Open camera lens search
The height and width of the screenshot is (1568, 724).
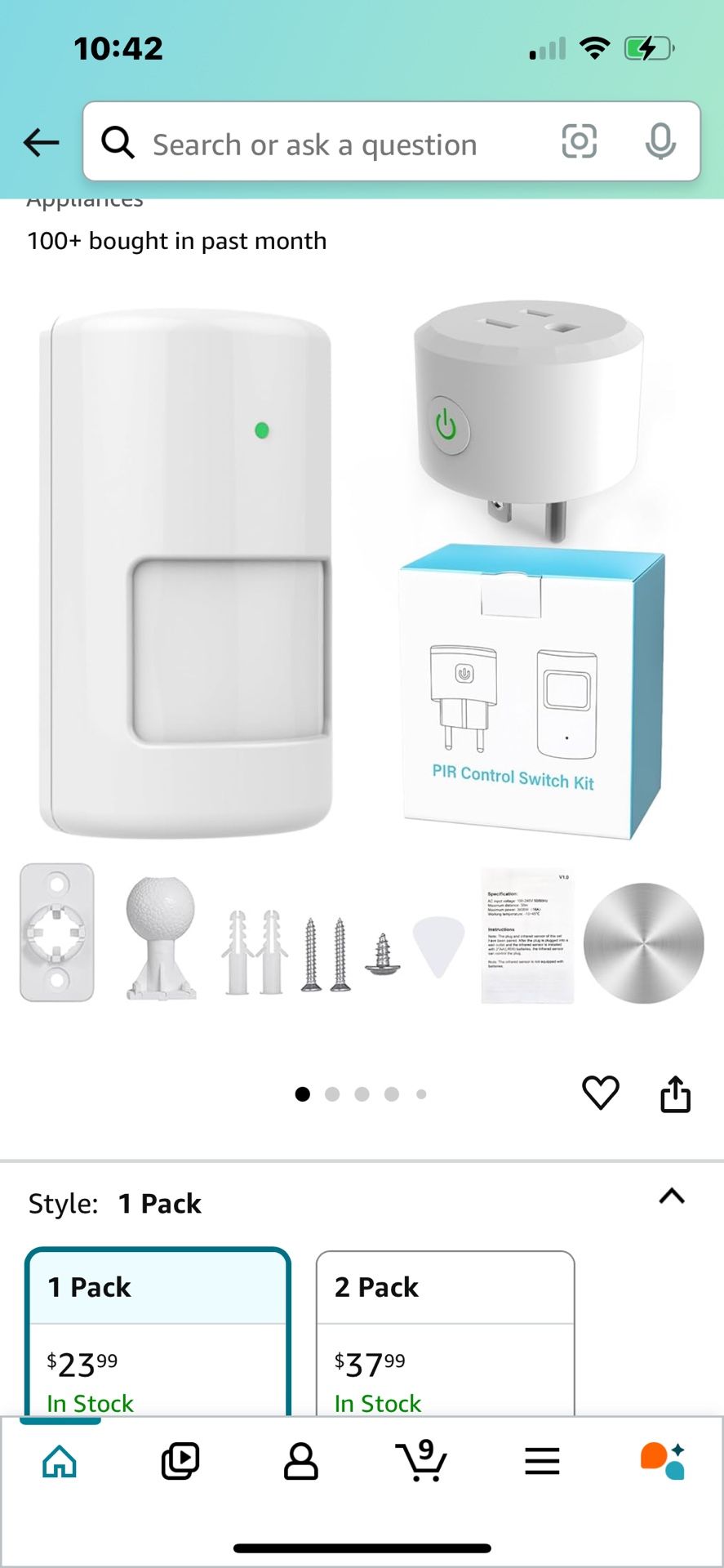(579, 141)
